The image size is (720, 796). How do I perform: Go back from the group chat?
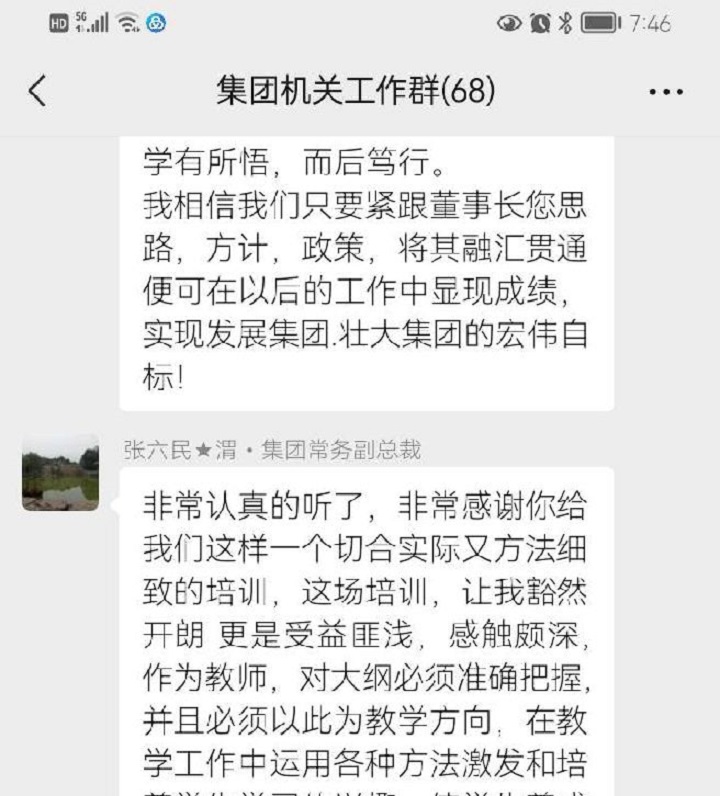[37, 92]
